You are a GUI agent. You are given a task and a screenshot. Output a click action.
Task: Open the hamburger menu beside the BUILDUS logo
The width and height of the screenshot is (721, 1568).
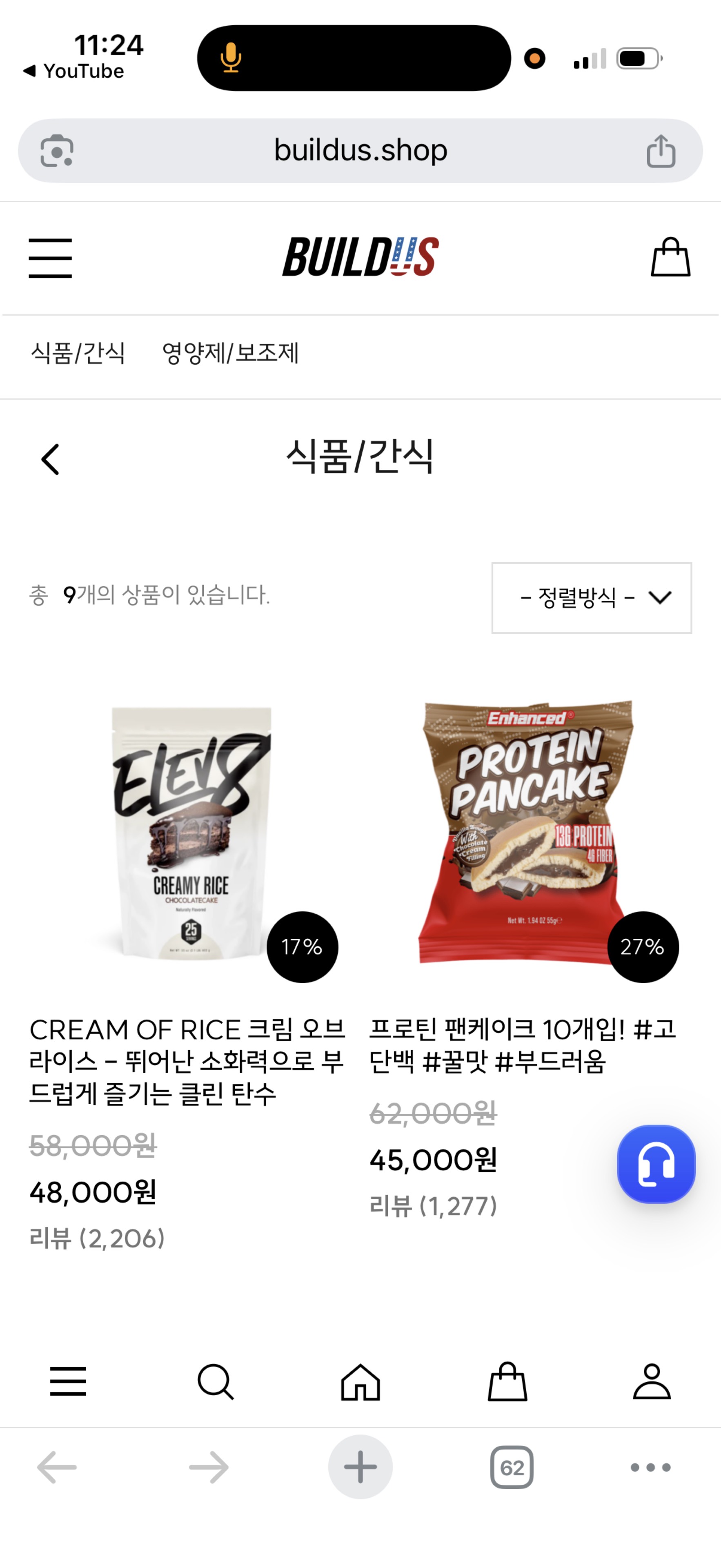click(x=50, y=258)
